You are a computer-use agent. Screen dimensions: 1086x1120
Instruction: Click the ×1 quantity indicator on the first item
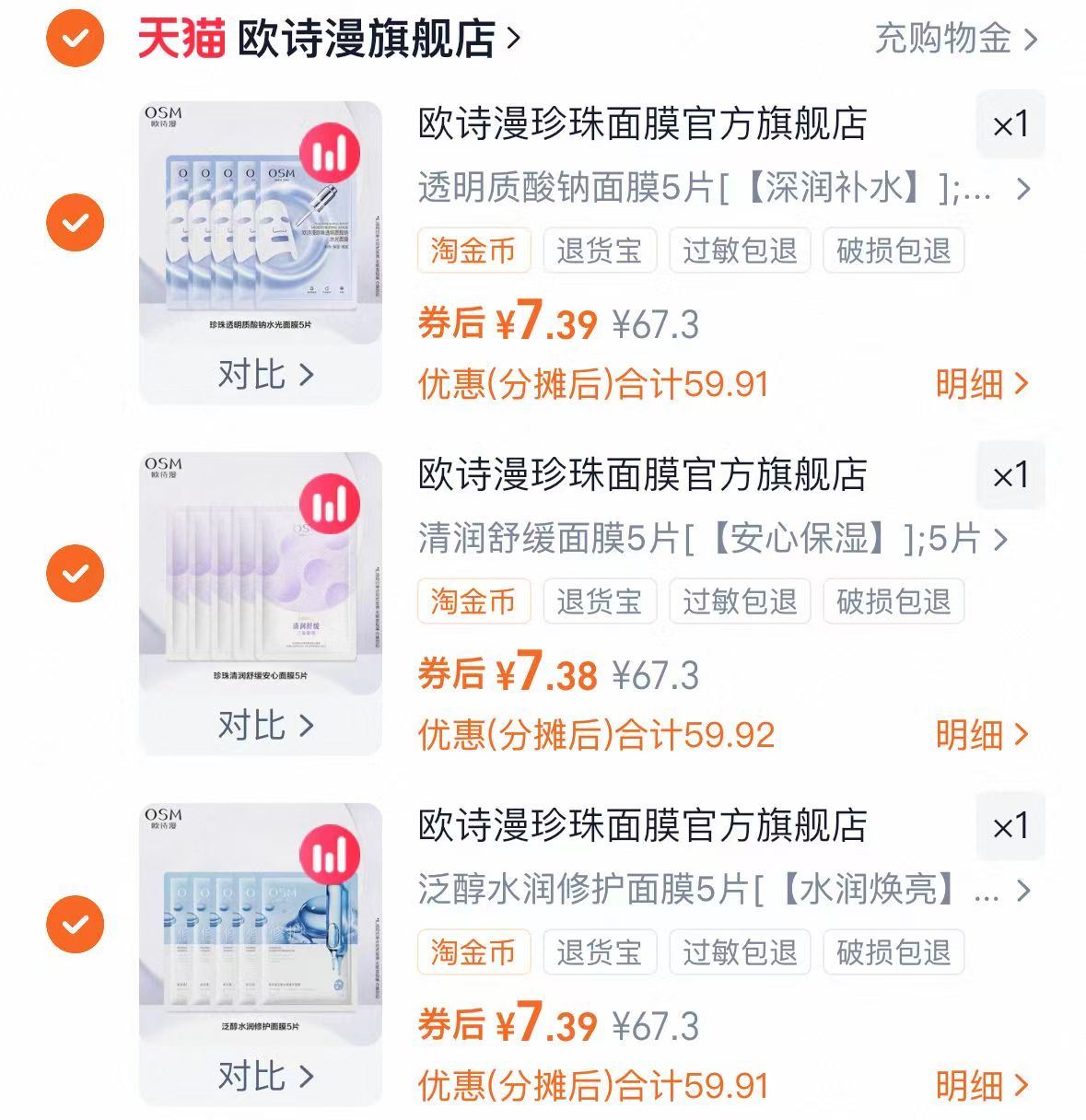pos(1010,126)
